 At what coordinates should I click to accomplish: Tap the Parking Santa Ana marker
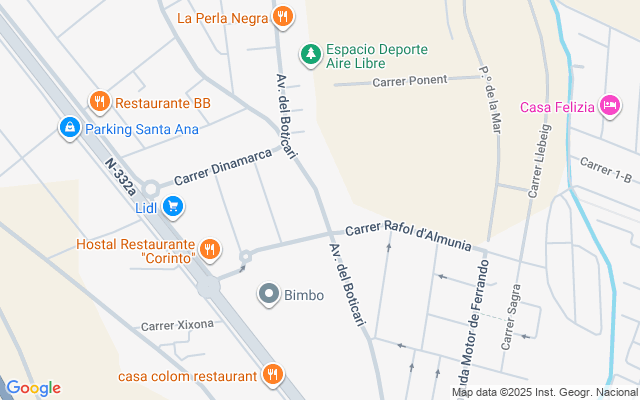click(x=69, y=128)
